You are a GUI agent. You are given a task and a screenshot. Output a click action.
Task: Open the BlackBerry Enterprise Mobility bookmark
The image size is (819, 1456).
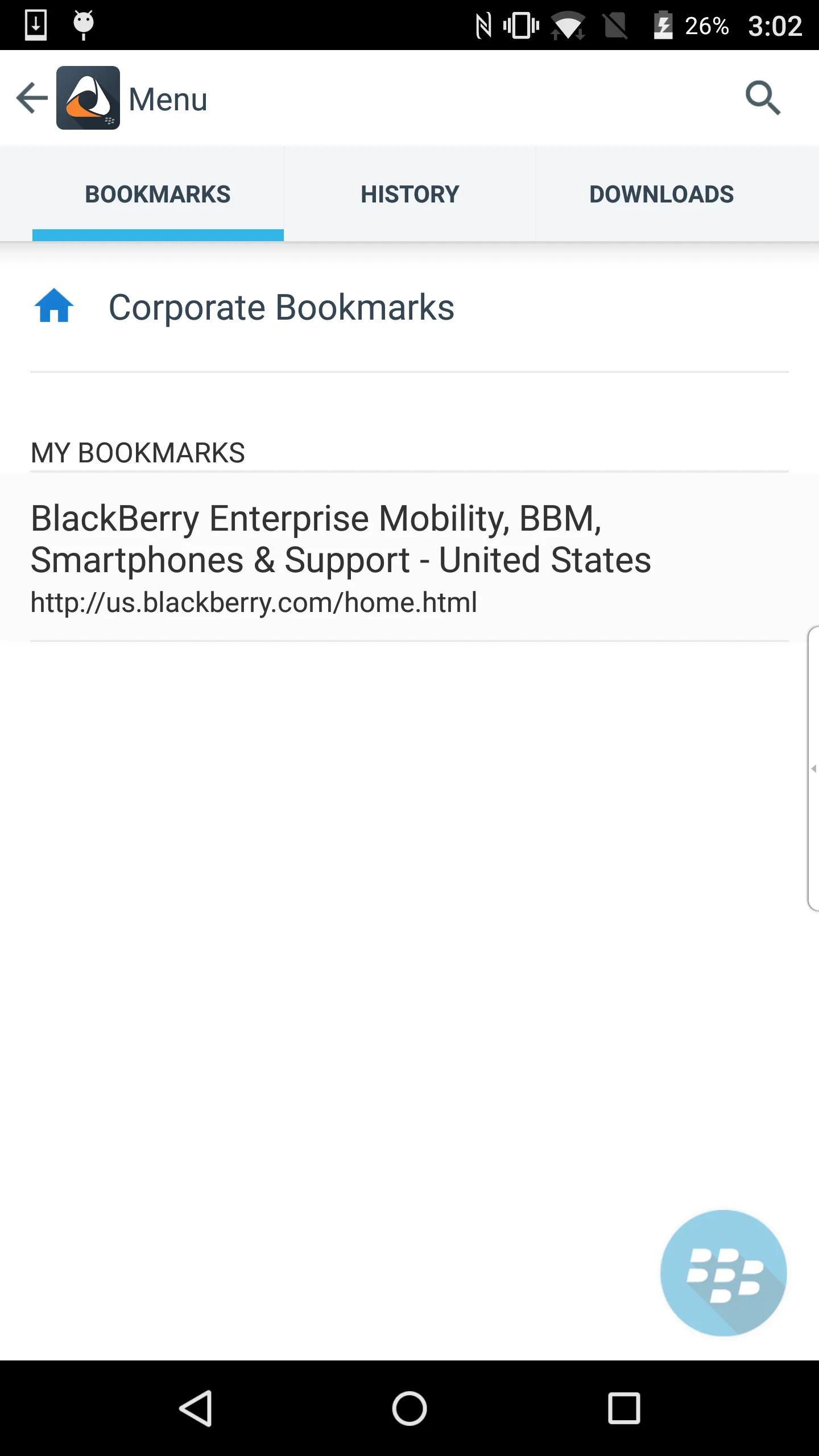(x=341, y=557)
